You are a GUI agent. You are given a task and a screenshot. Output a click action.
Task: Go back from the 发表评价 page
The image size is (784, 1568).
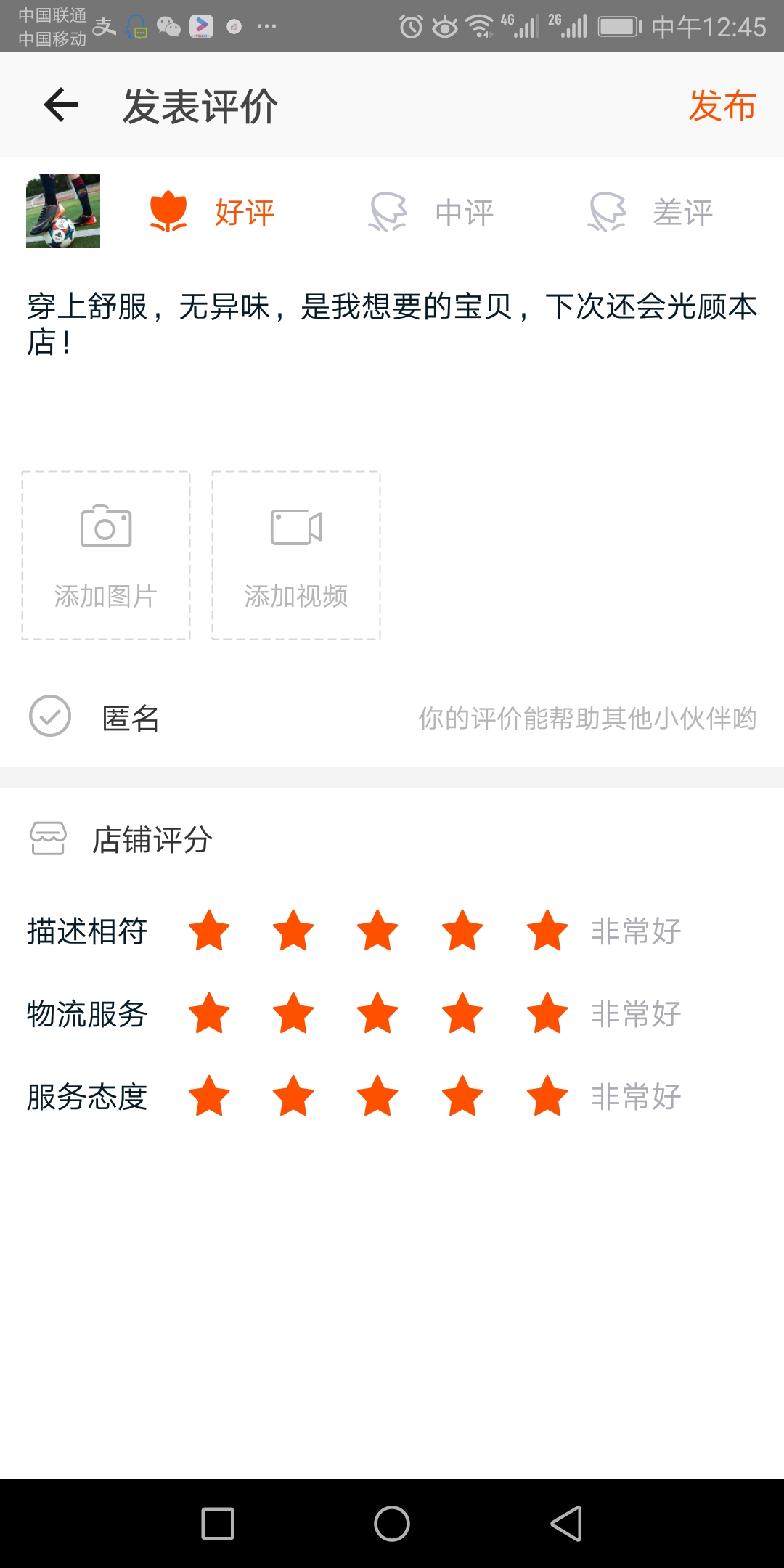pyautogui.click(x=61, y=105)
